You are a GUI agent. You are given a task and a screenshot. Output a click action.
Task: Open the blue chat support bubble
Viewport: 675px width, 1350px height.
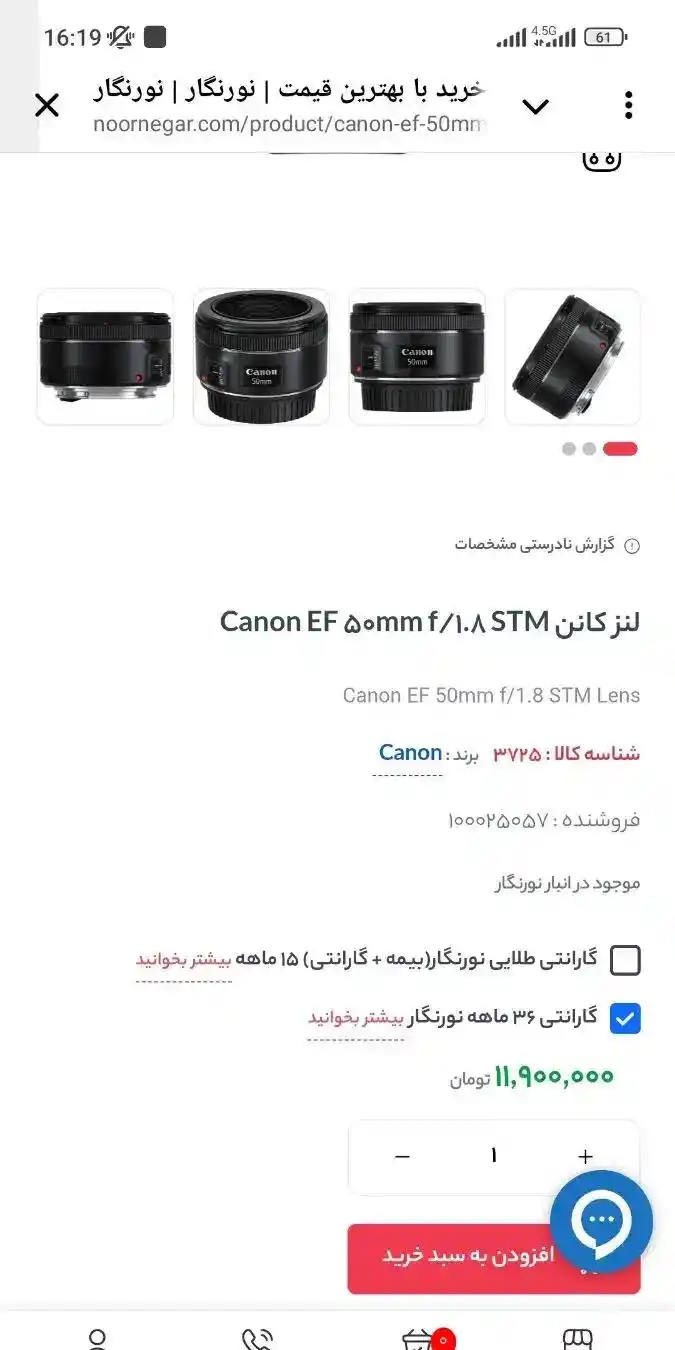[x=601, y=1221]
